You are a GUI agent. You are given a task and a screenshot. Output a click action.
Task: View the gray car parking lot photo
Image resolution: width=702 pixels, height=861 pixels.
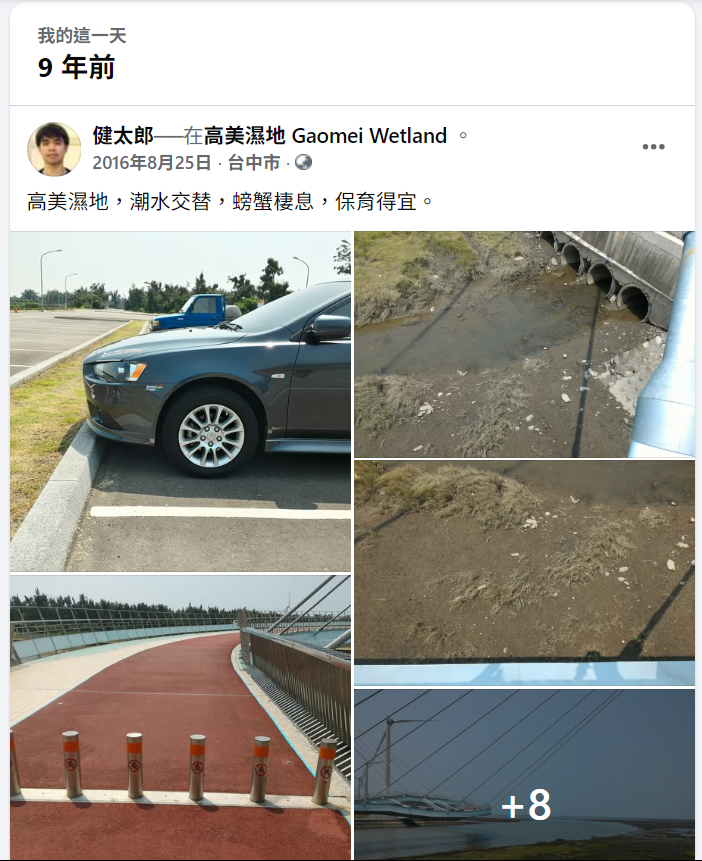tap(181, 401)
